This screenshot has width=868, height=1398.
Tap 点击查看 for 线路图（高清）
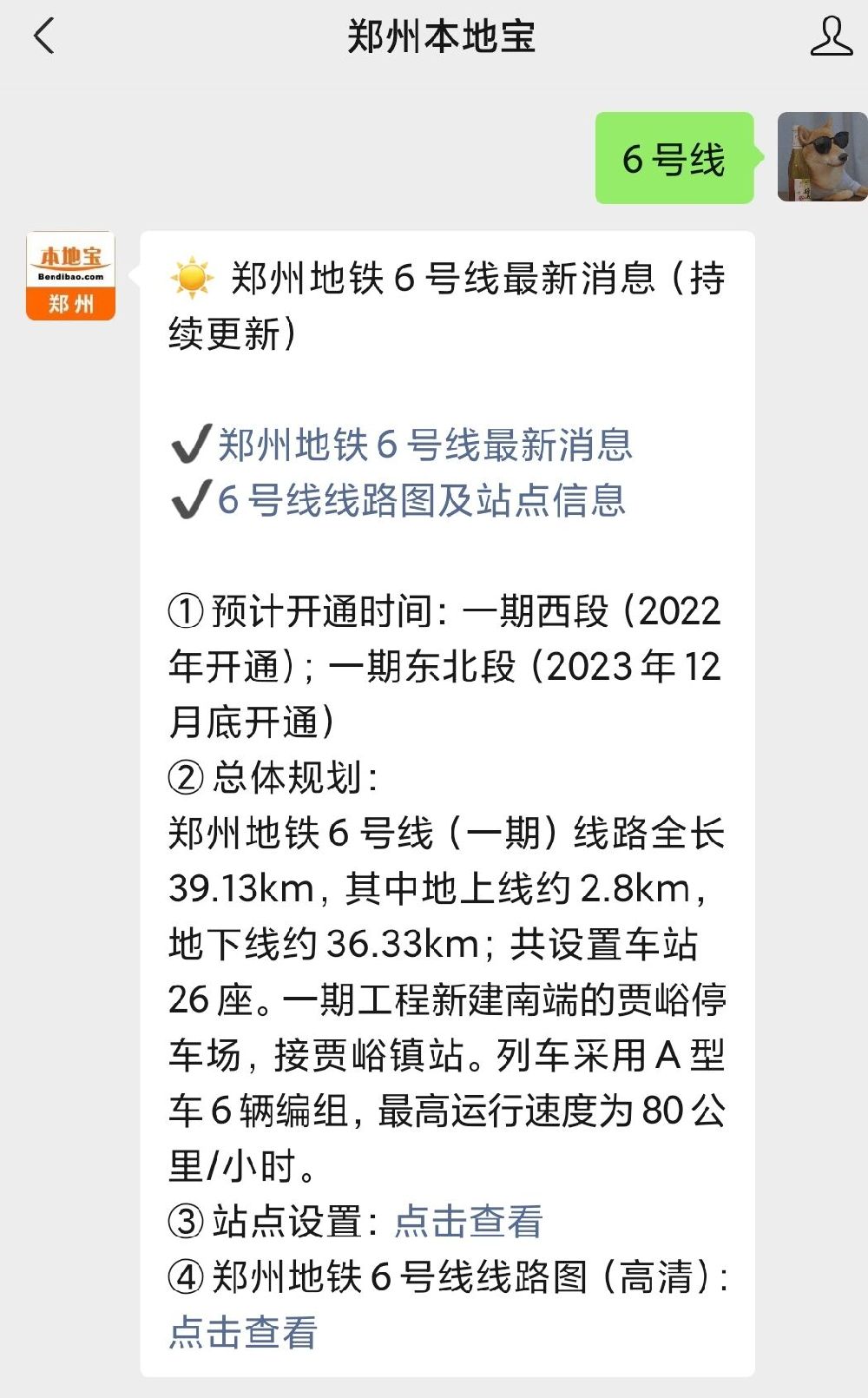pyautogui.click(x=243, y=1332)
